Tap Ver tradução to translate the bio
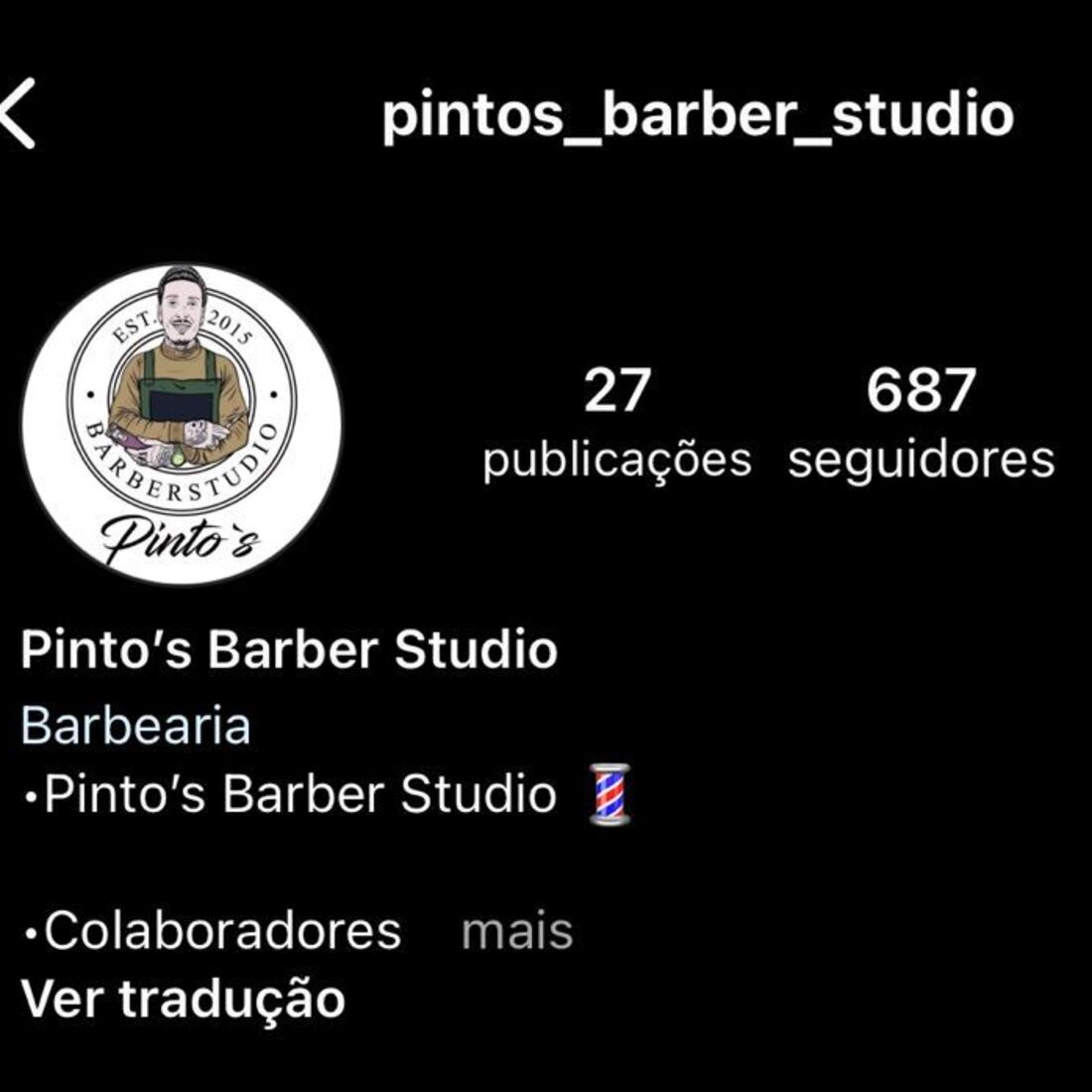1092x1092 pixels. [183, 999]
